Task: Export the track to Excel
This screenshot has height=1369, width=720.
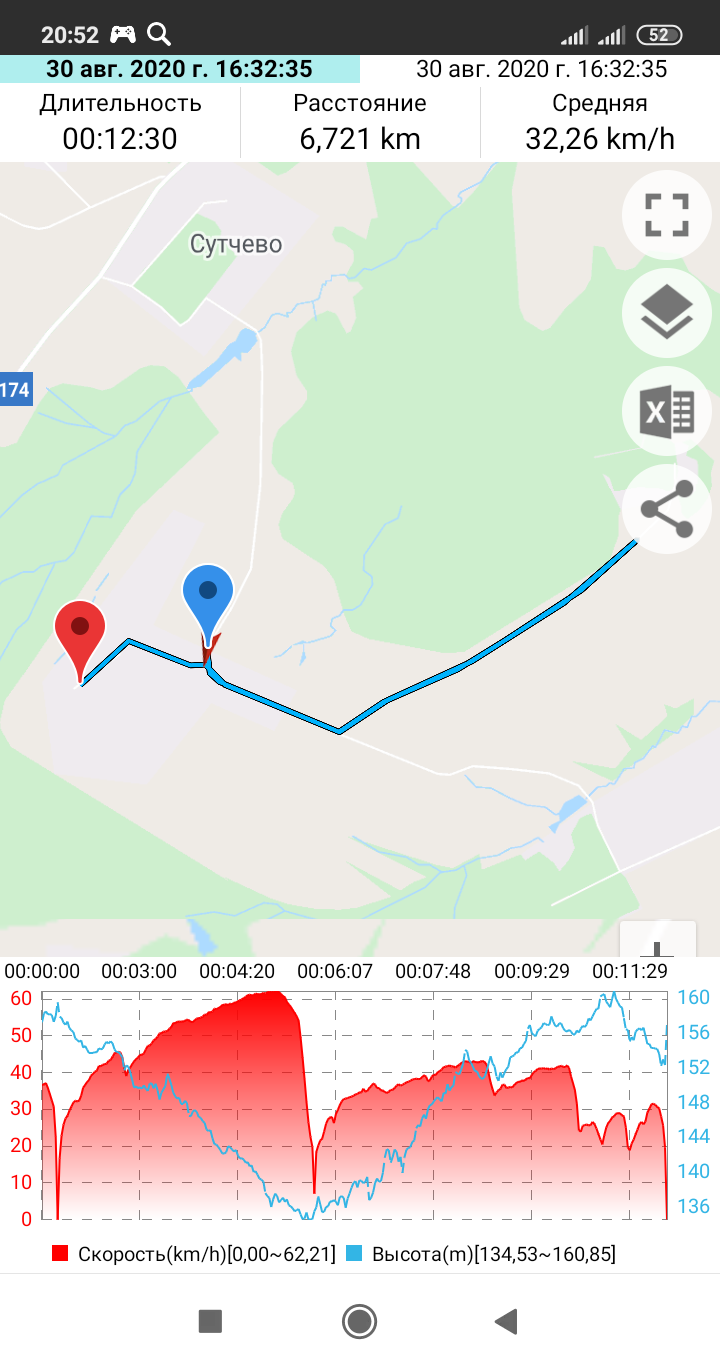Action: click(x=667, y=411)
